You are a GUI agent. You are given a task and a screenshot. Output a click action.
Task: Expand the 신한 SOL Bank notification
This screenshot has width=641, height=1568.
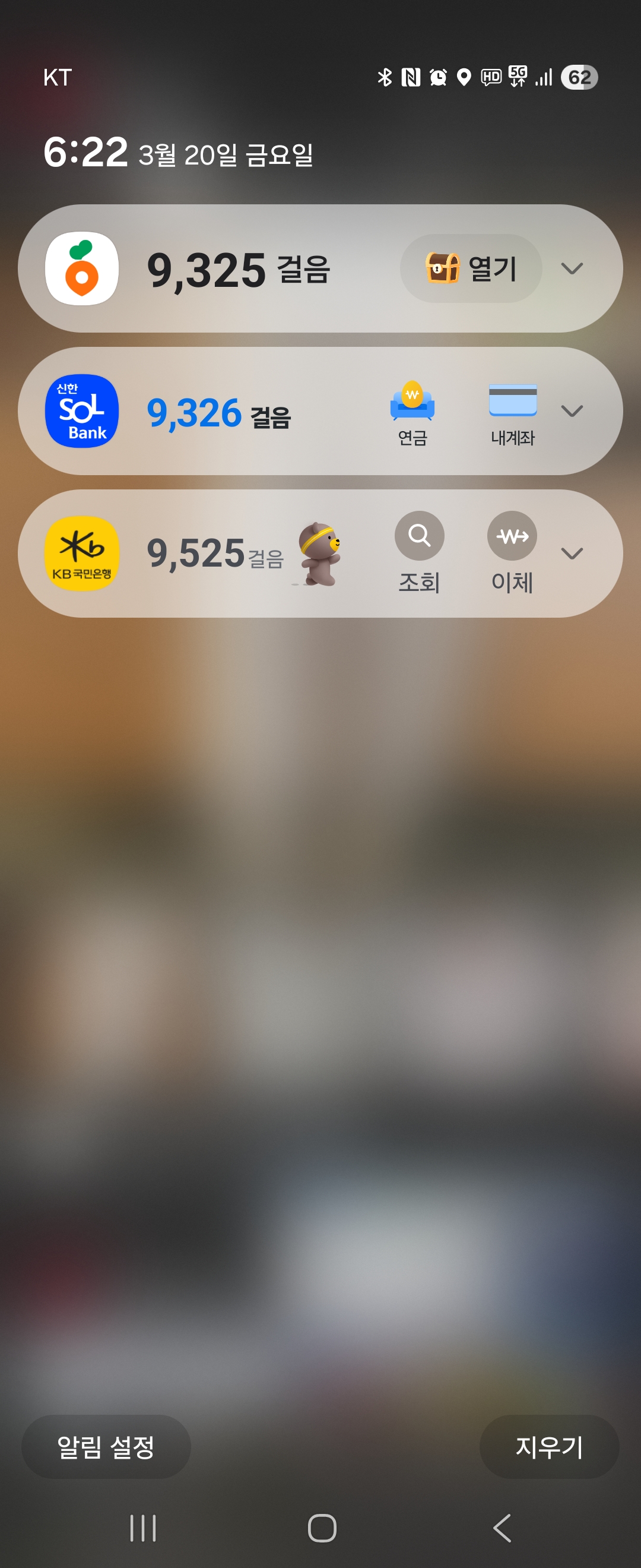(572, 411)
